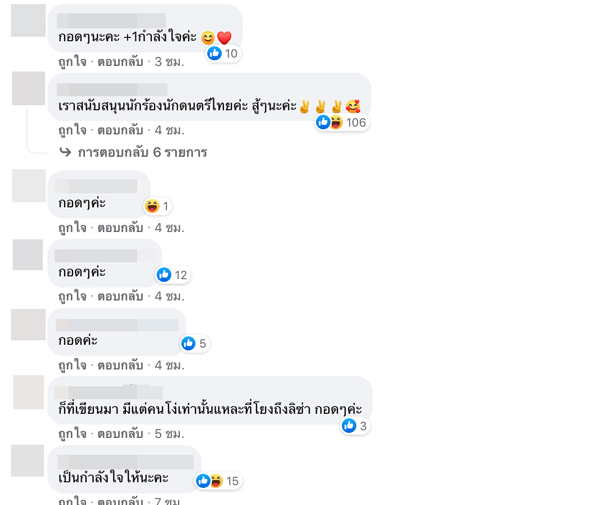Like the 'กอดๆค่ะ' comment with 1 reaction
This screenshot has height=505, width=600.
coord(70,228)
